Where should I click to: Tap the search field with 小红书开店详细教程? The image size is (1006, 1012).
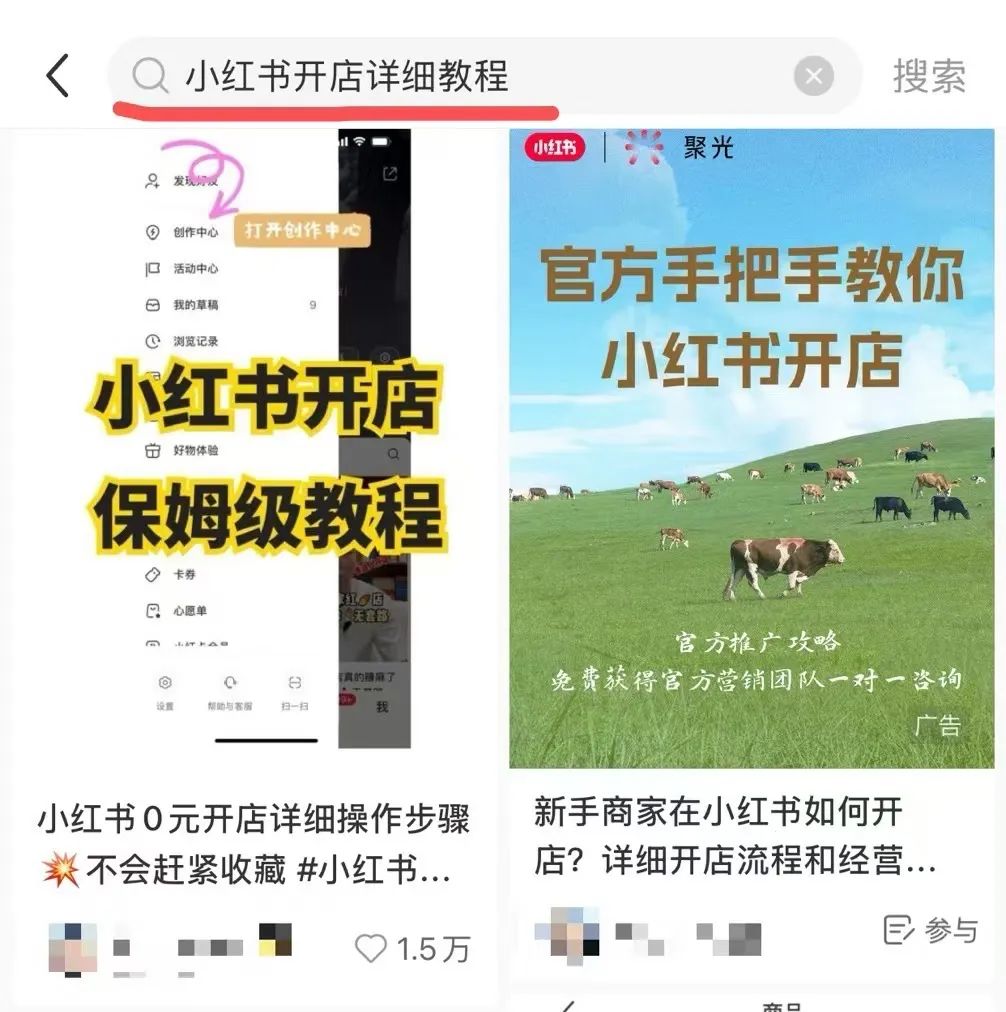pos(450,76)
